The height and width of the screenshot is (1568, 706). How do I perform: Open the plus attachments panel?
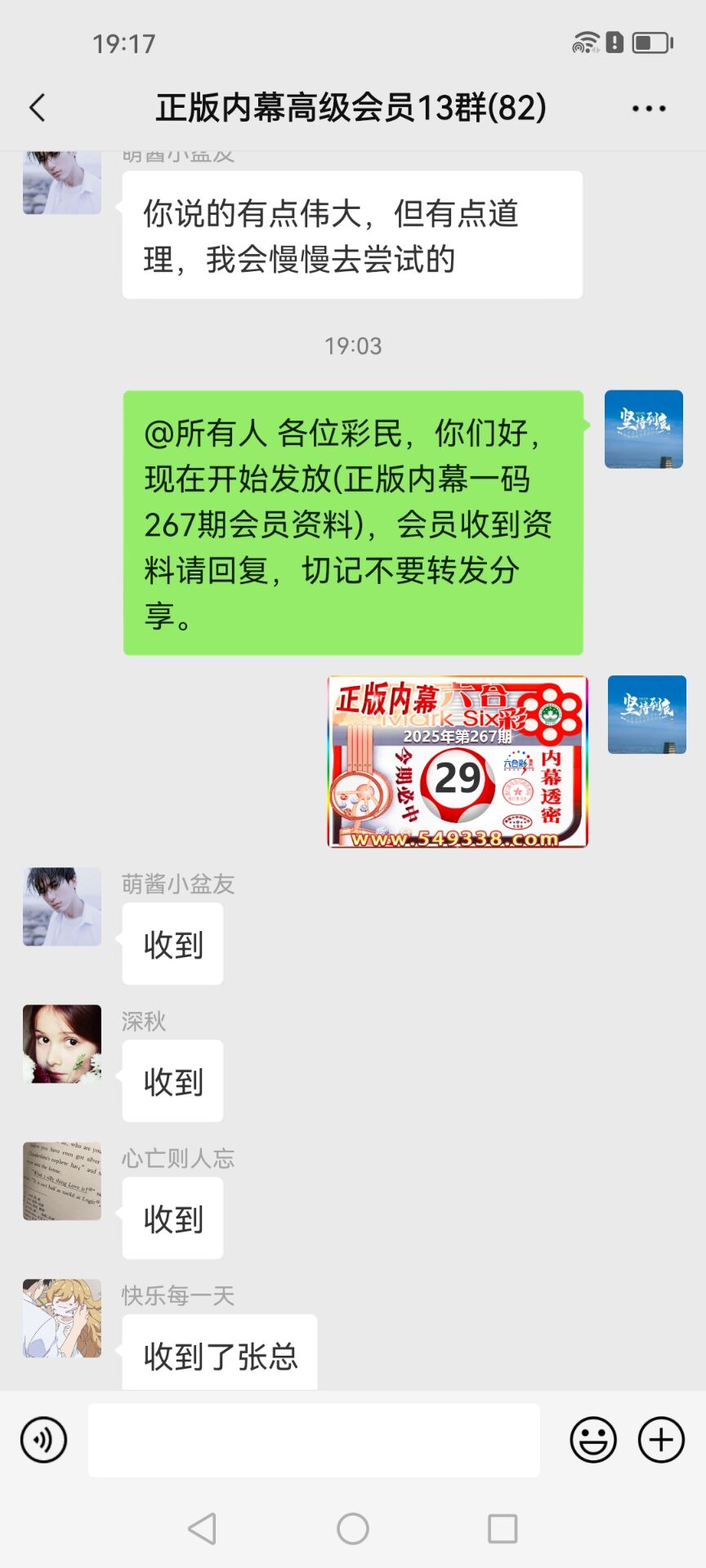[661, 1440]
